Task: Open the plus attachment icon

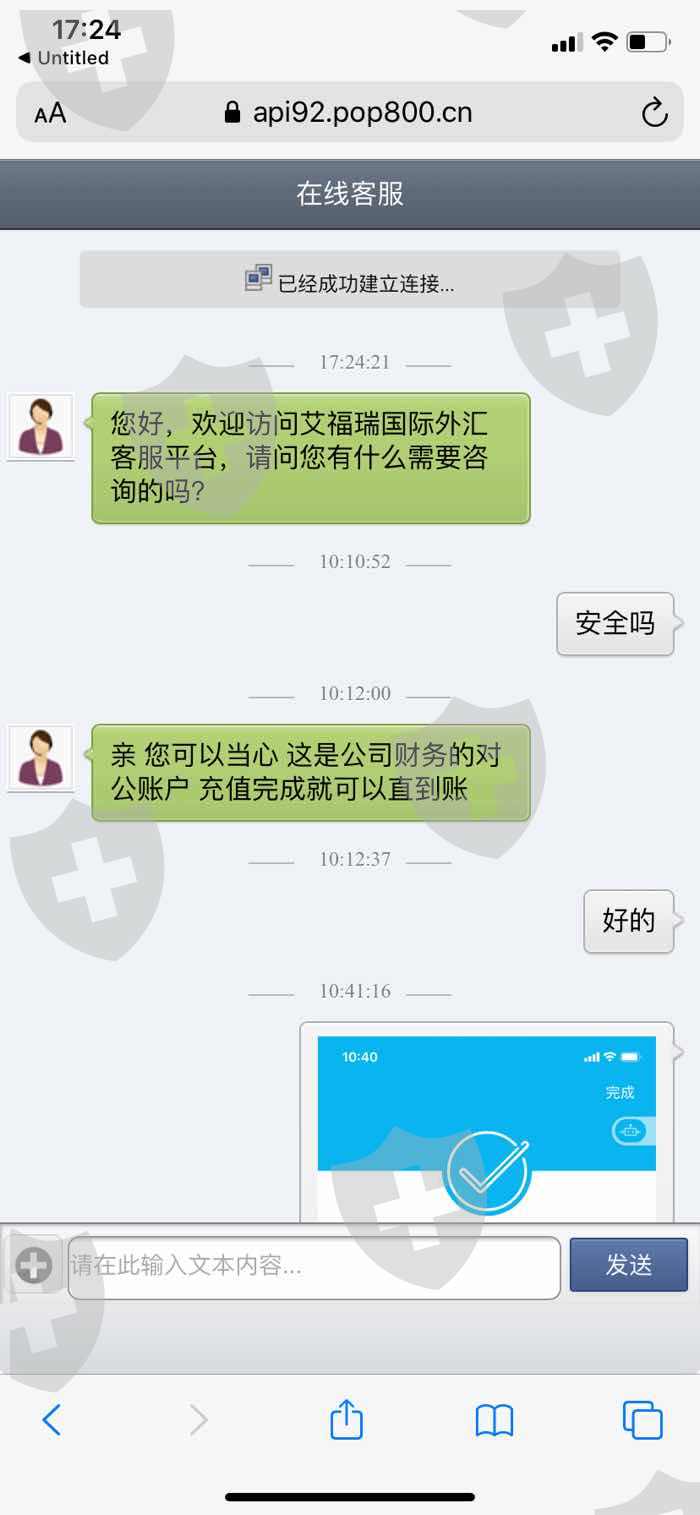Action: click(x=33, y=1266)
